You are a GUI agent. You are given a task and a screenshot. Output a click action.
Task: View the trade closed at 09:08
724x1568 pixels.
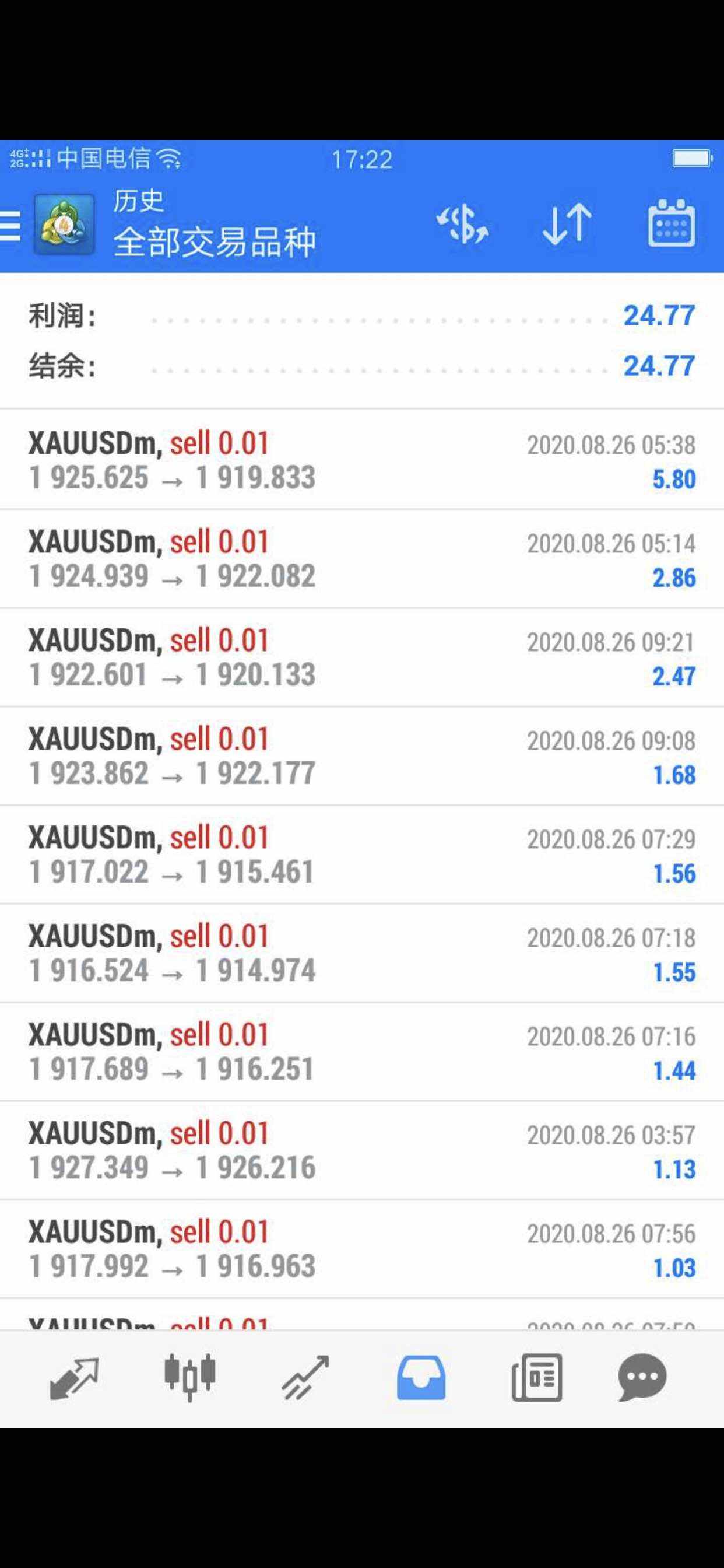pos(361,756)
